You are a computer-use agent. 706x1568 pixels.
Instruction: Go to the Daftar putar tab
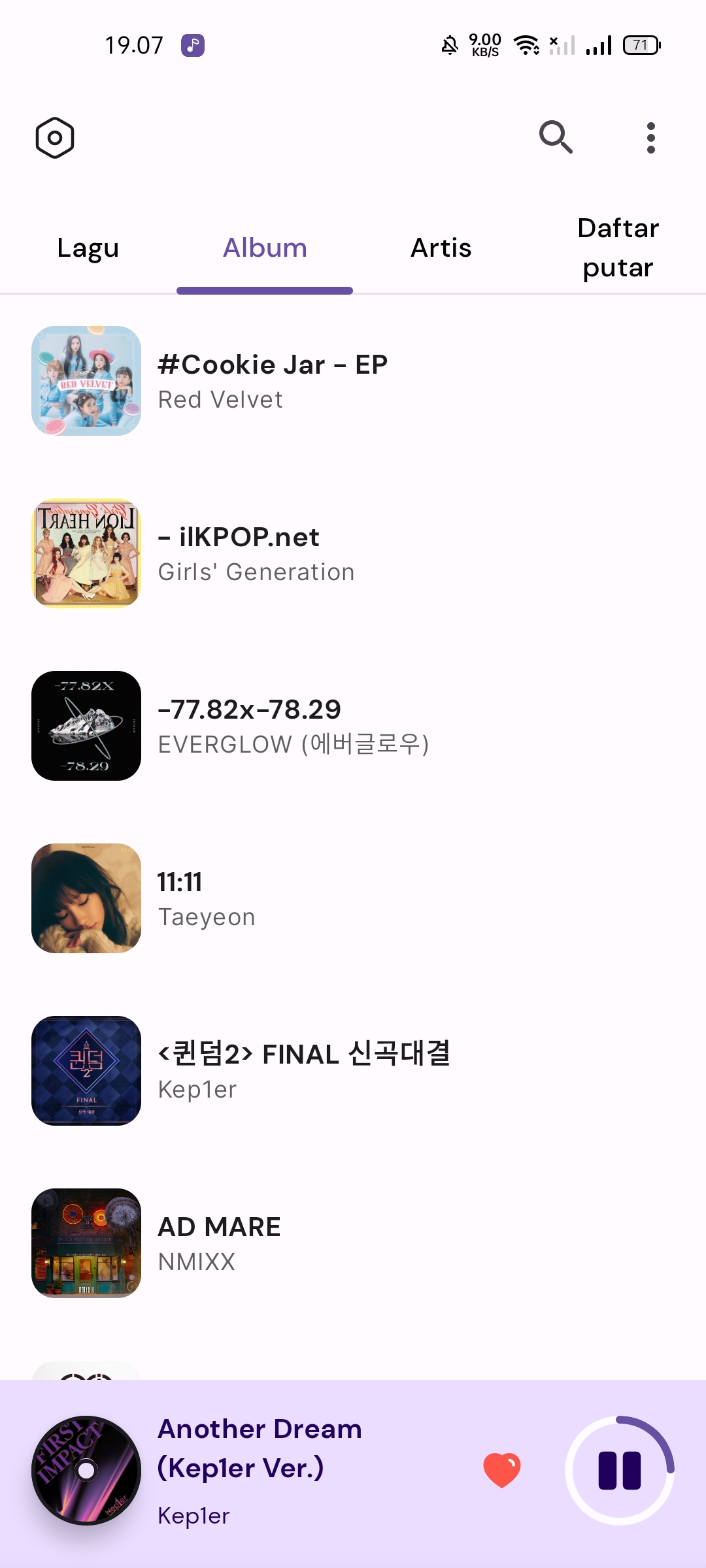pos(618,248)
